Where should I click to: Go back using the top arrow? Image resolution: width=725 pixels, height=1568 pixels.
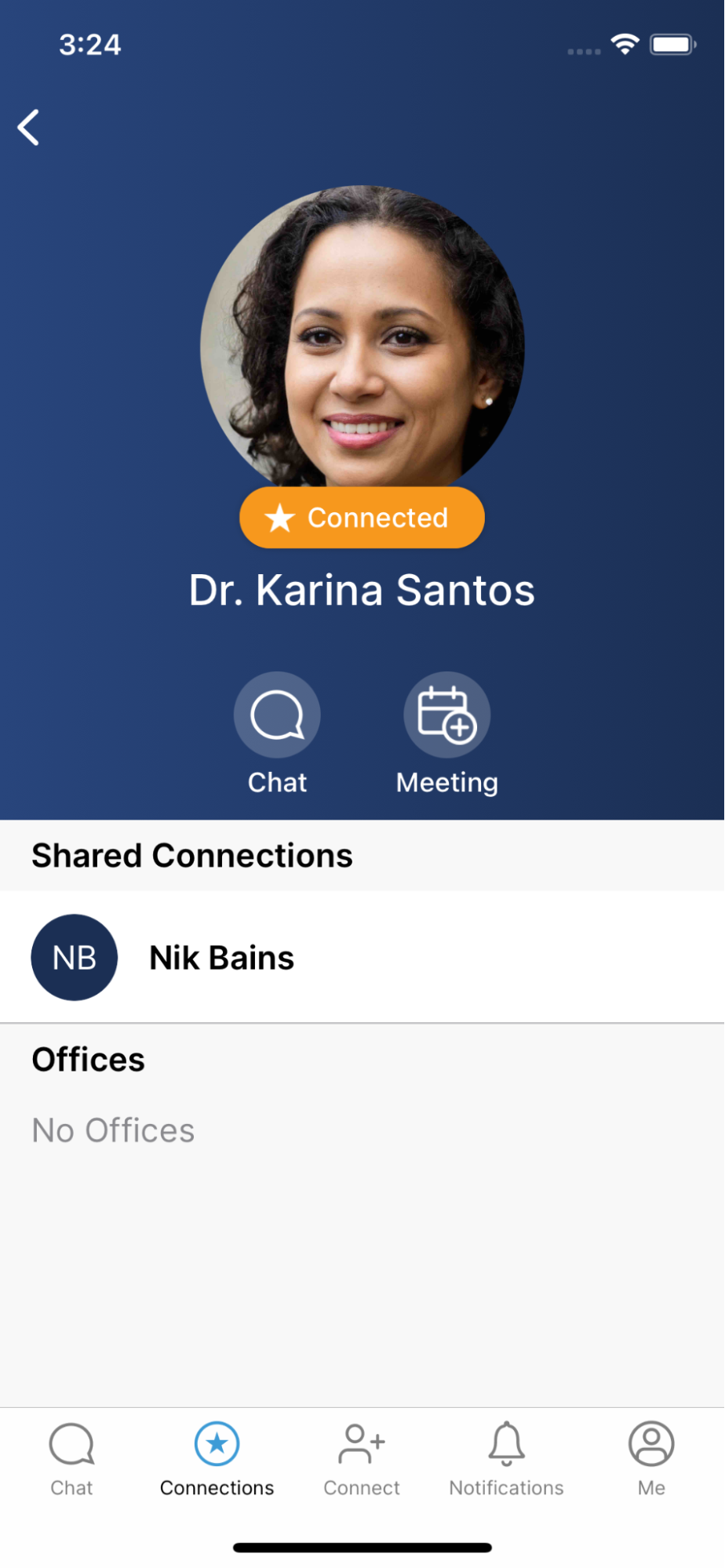click(29, 127)
